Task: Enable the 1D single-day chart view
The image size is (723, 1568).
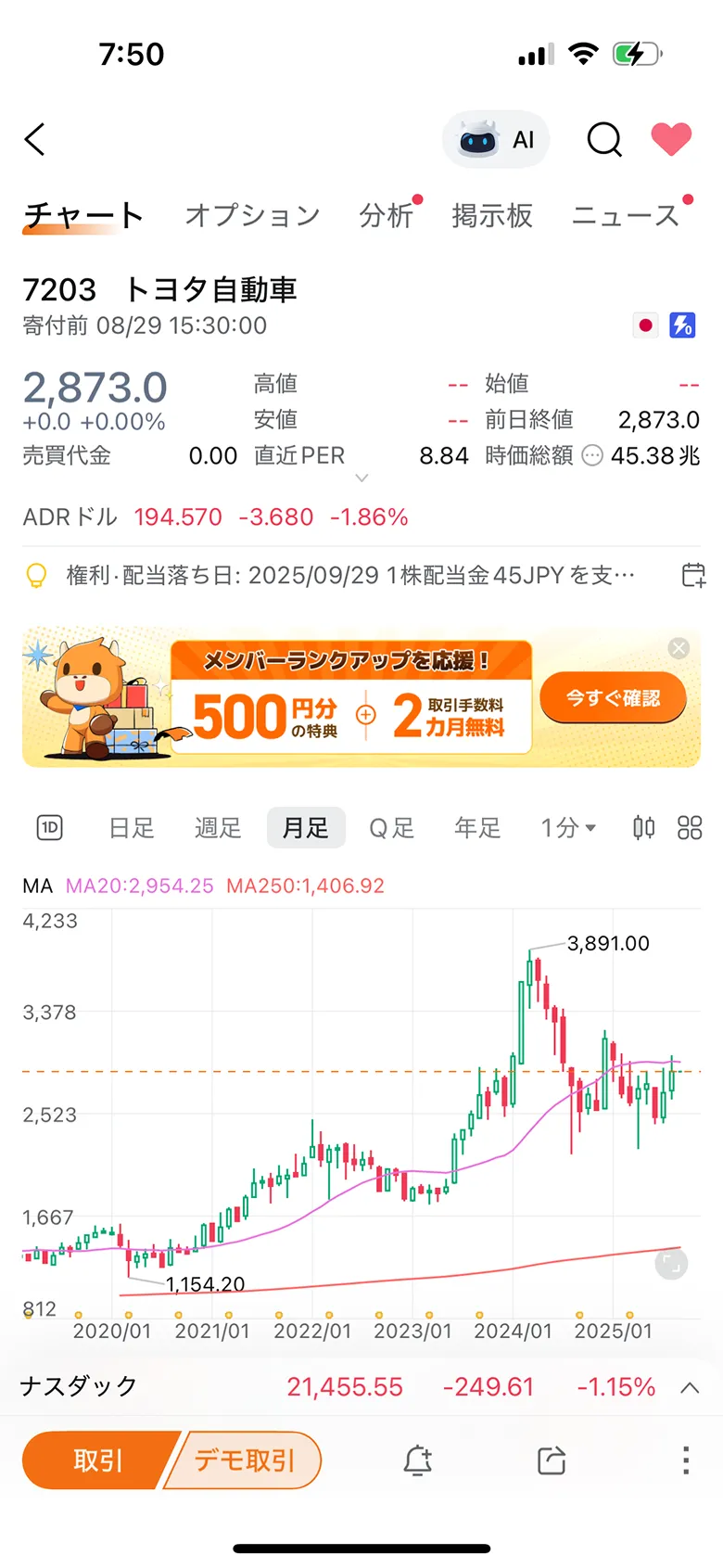Action: point(48,828)
